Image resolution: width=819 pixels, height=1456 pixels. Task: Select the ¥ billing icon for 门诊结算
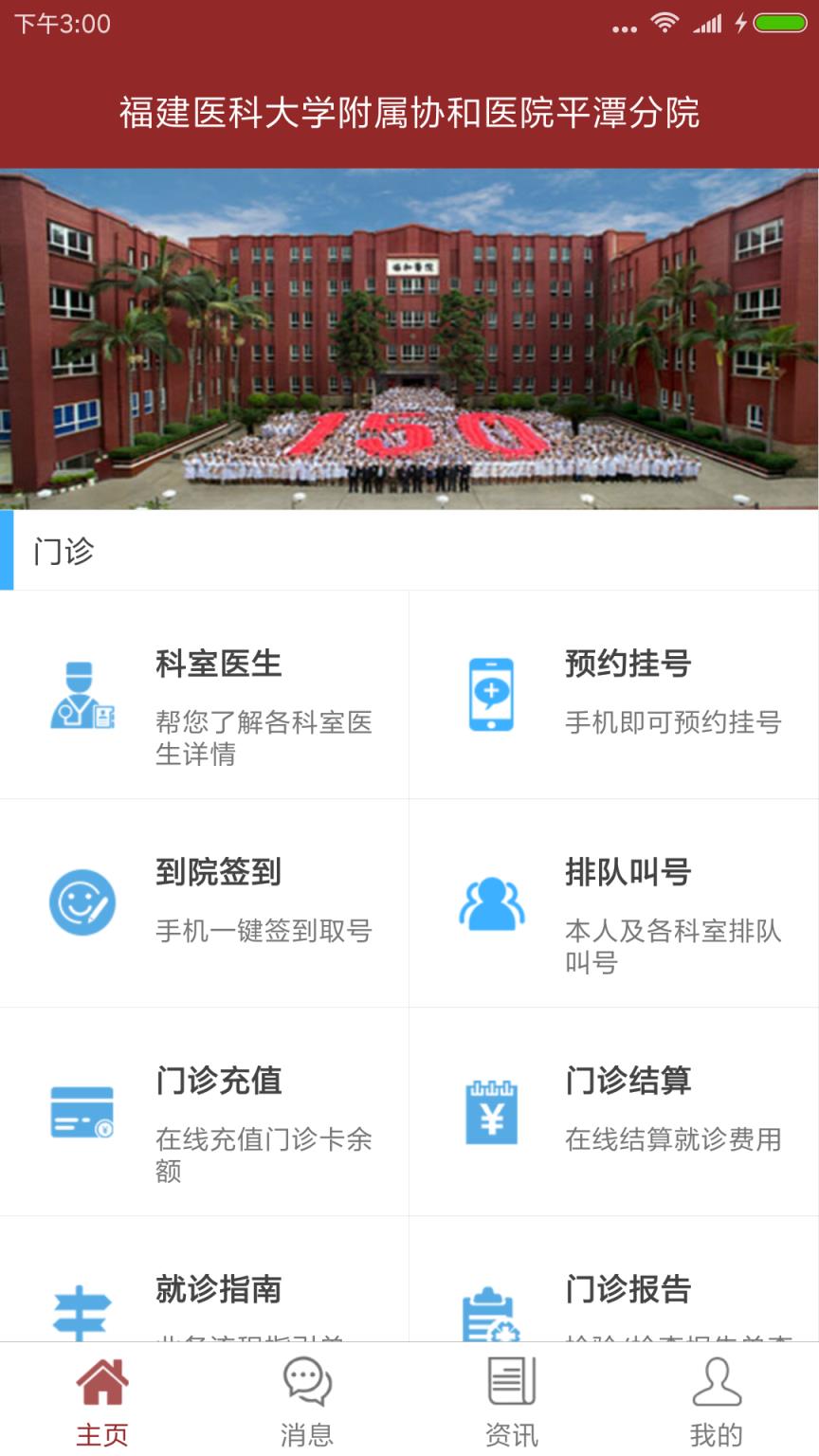[493, 1112]
